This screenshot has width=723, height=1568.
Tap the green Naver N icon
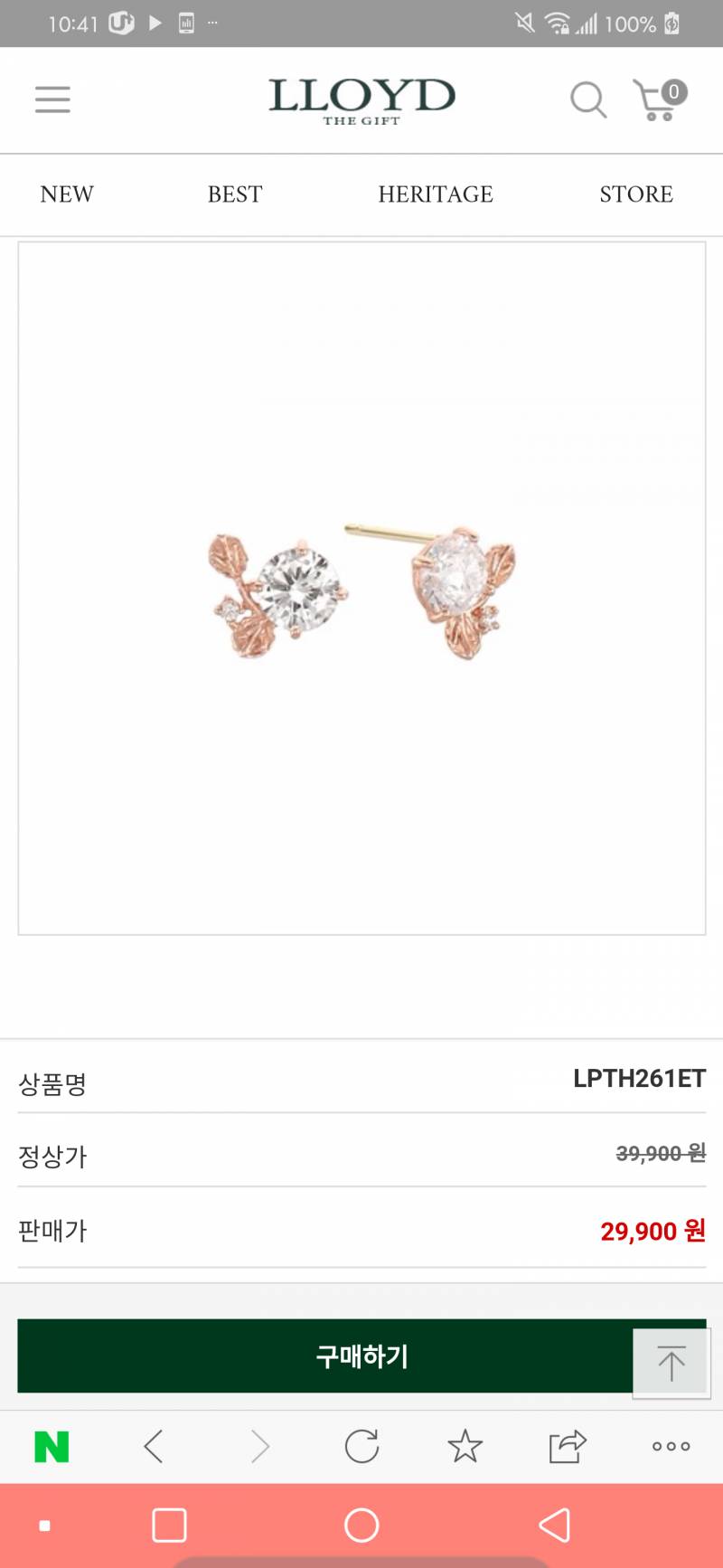point(52,1446)
